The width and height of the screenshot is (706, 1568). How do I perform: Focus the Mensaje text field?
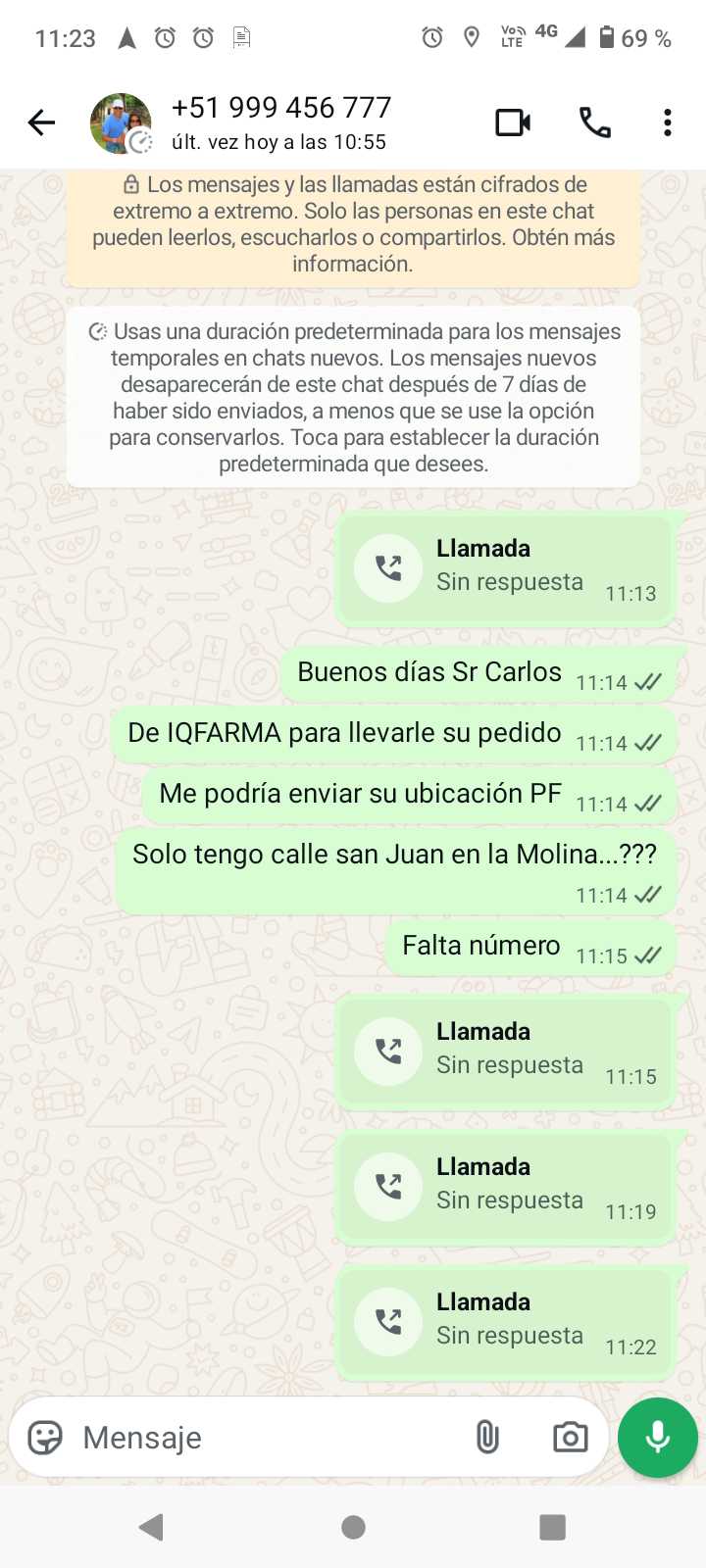[265, 1438]
